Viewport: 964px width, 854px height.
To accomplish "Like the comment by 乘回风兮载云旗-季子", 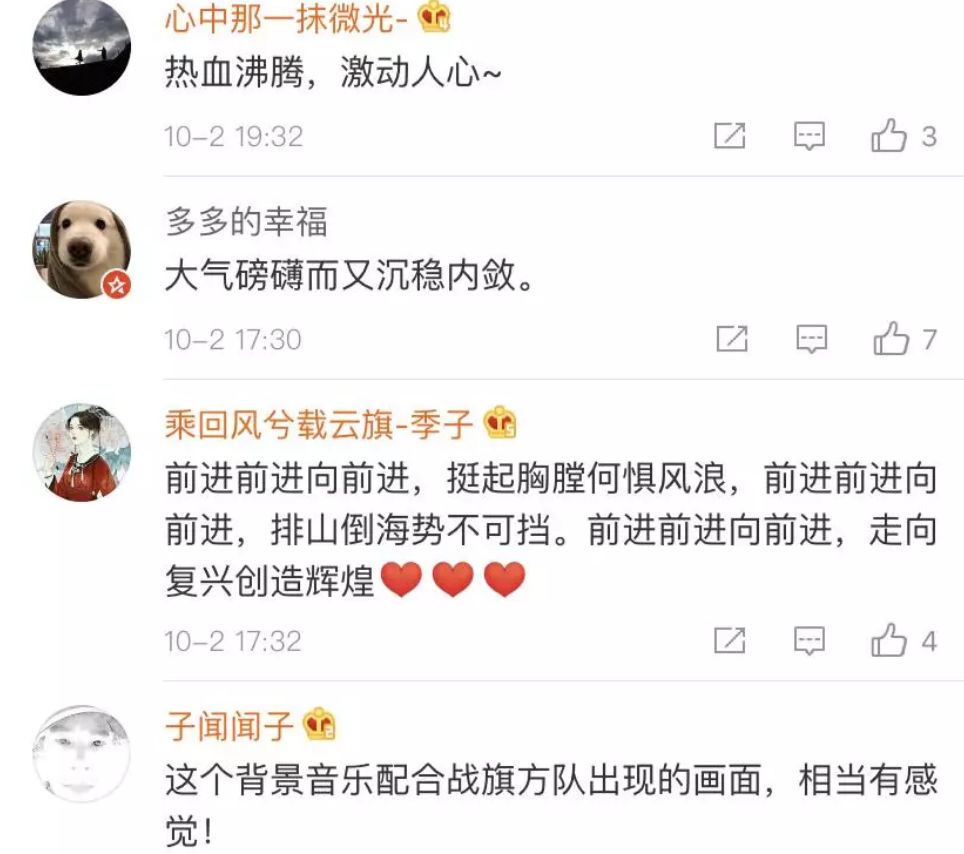I will click(x=889, y=640).
